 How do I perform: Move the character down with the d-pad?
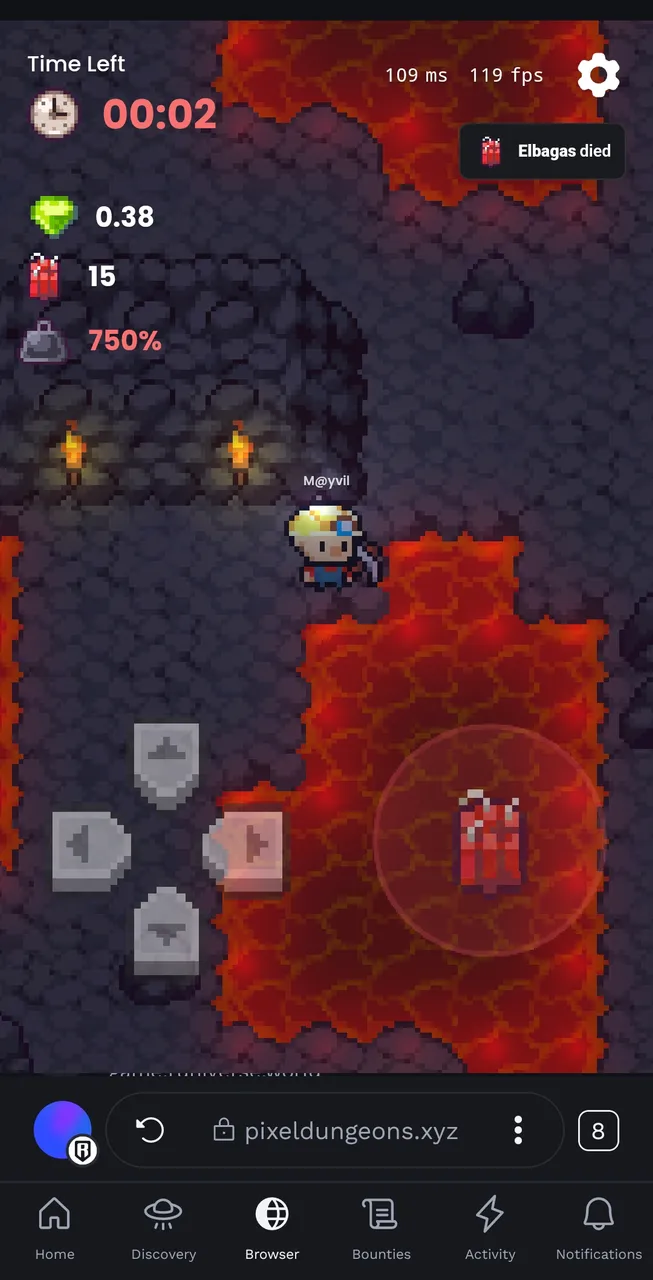[166, 931]
